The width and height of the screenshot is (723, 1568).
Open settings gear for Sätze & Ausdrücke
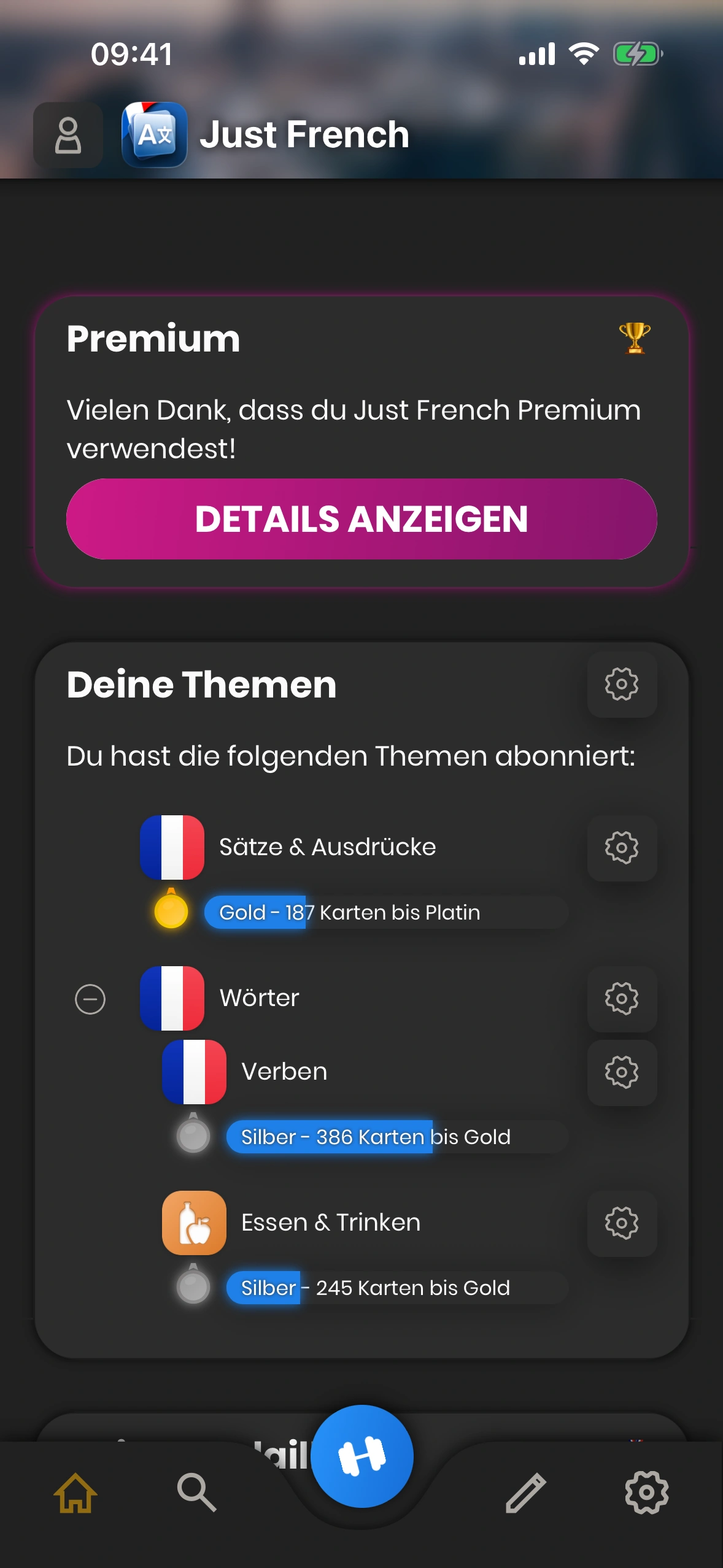621,848
